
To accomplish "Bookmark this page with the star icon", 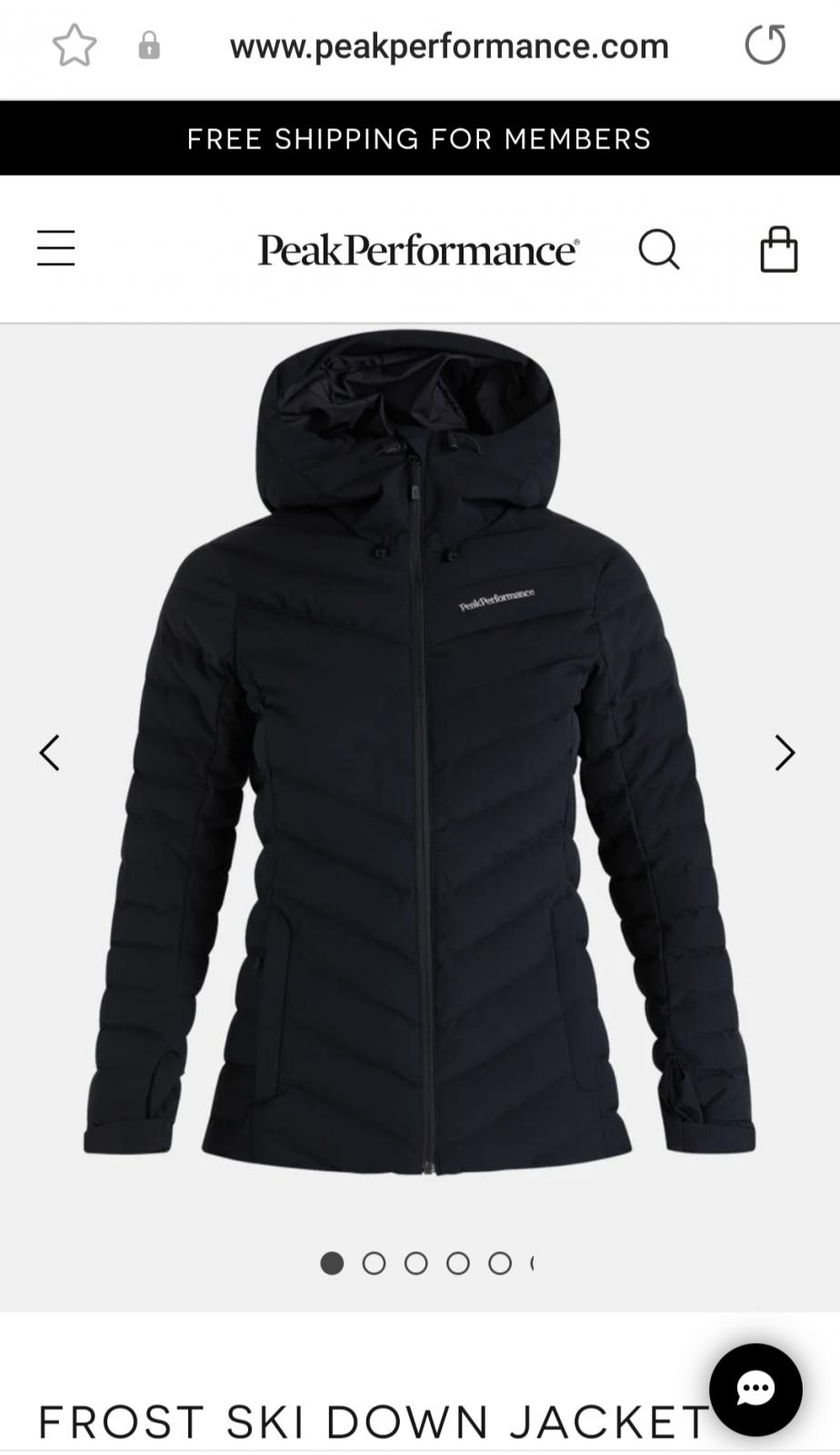I will point(75,45).
